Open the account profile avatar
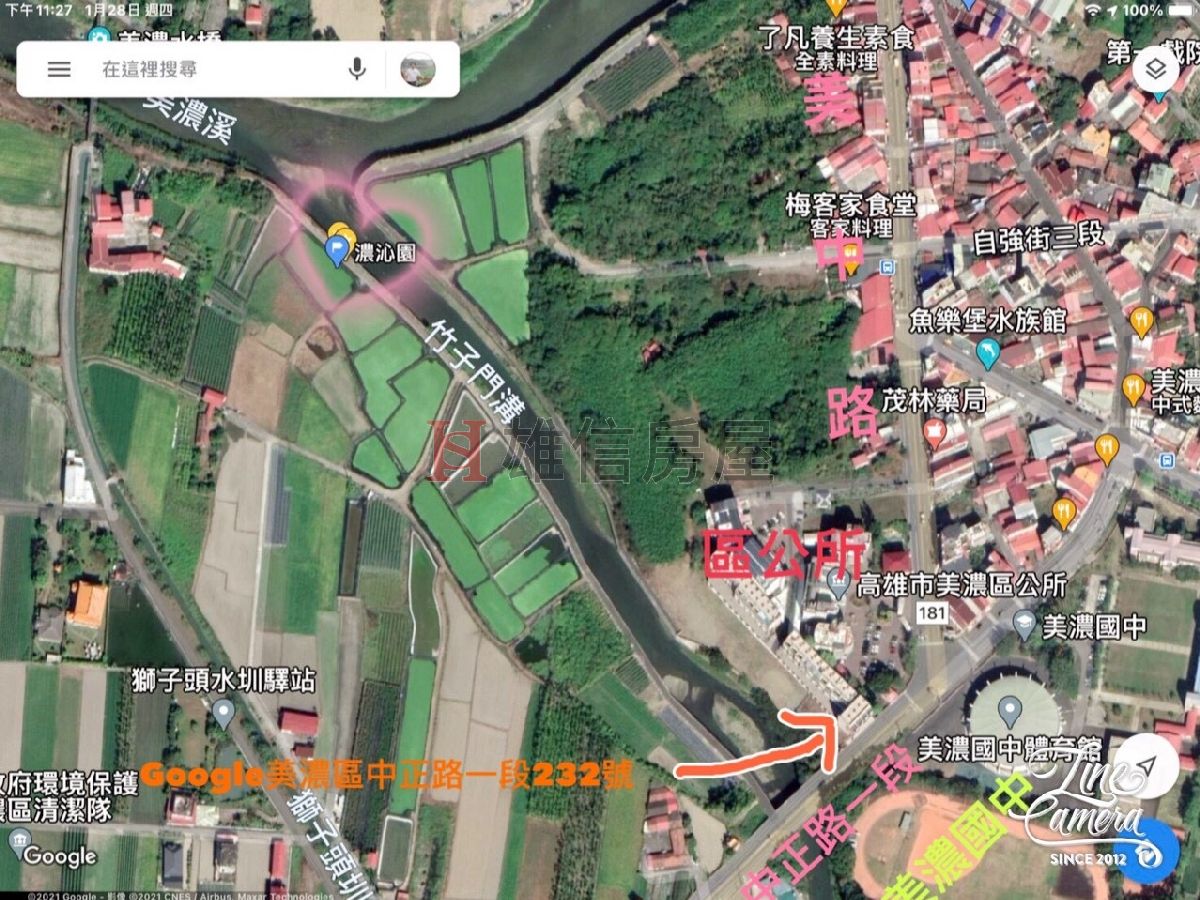The width and height of the screenshot is (1200, 900). pos(417,69)
